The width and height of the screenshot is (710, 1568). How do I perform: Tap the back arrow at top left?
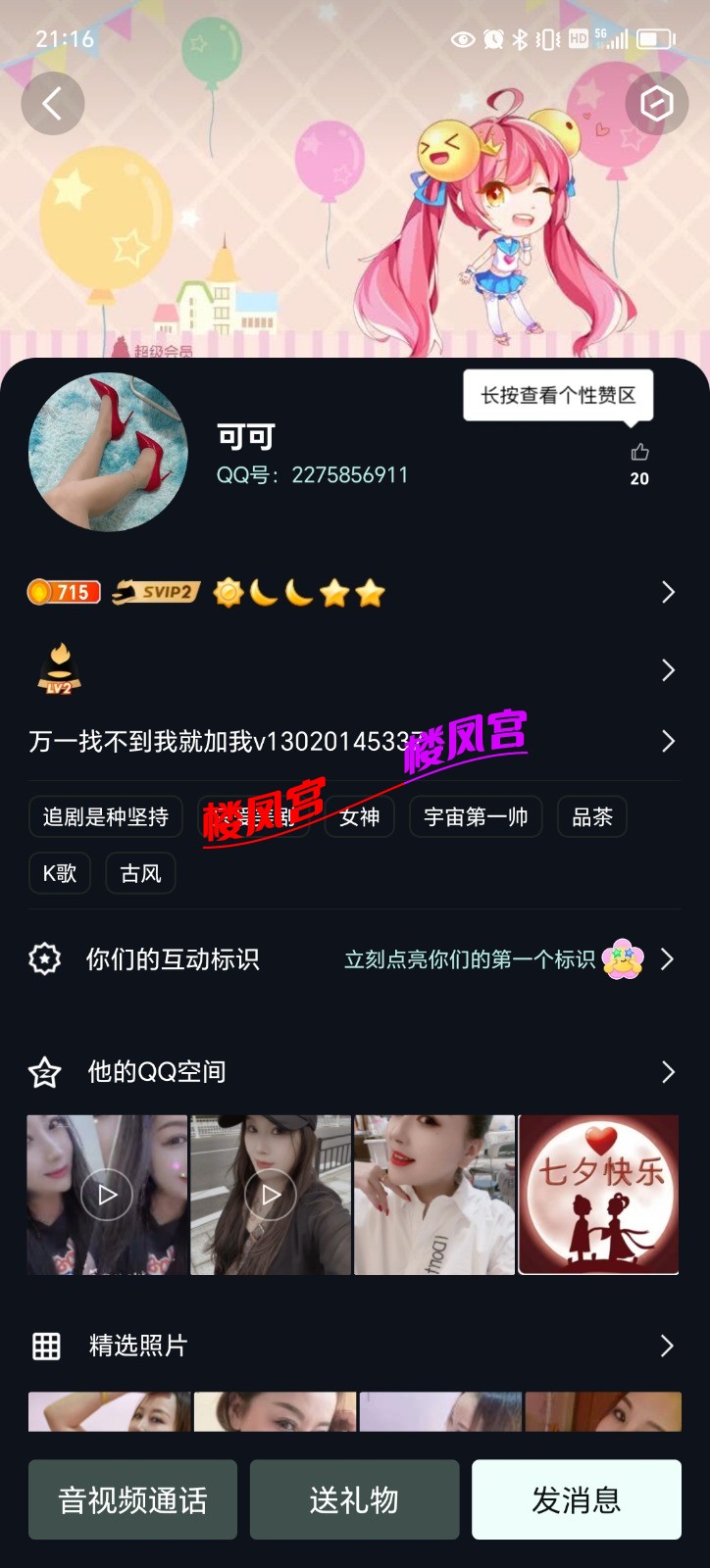53,103
